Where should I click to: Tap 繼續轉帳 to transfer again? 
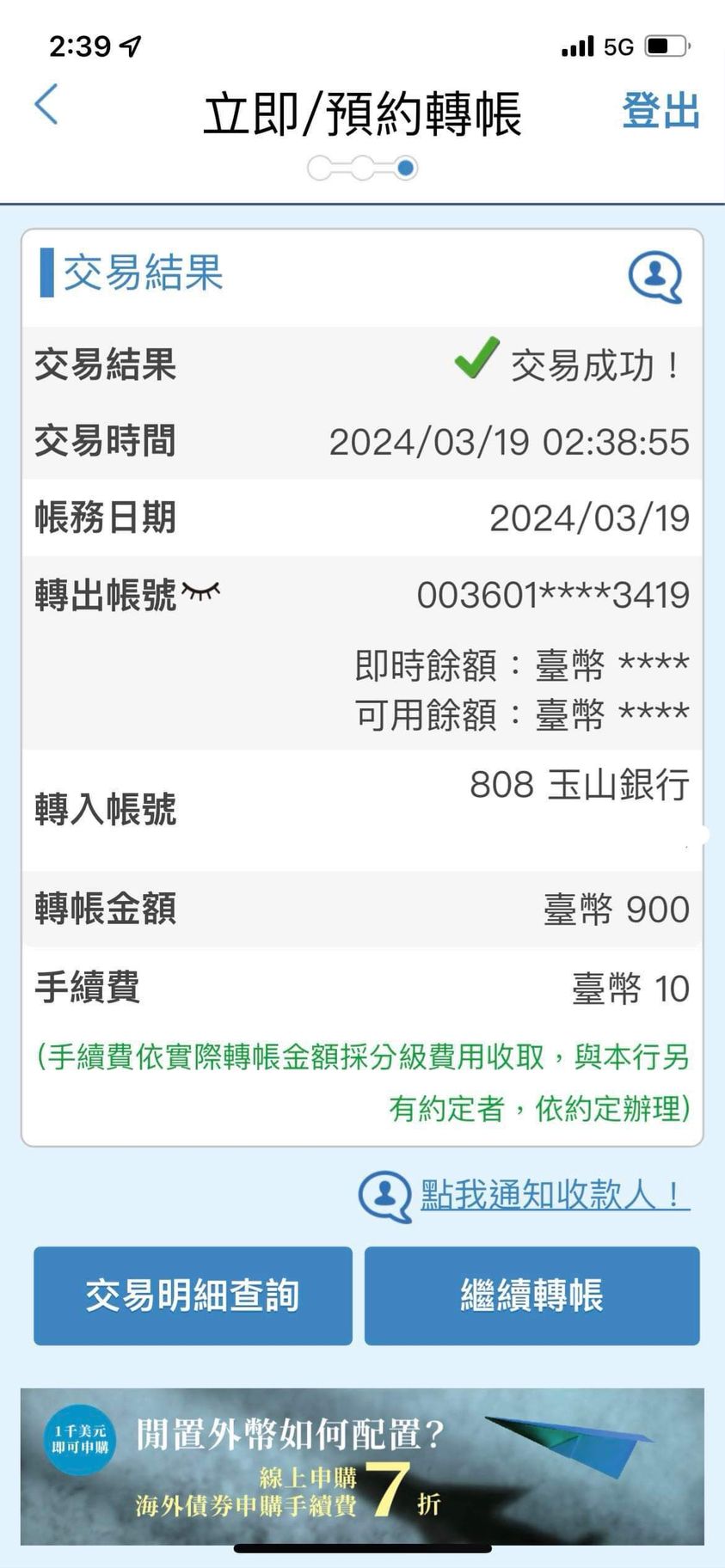[x=531, y=1295]
